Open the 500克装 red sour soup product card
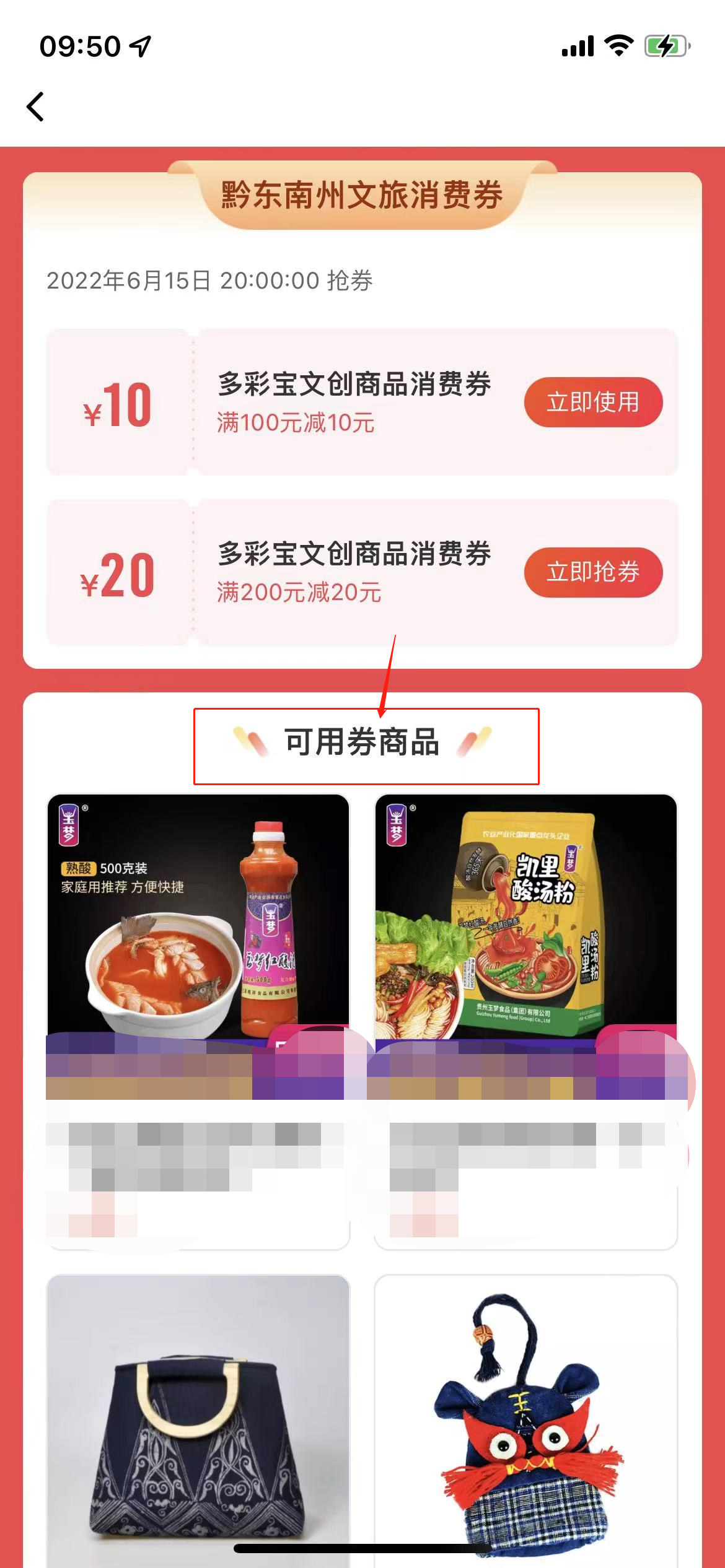 click(198, 917)
